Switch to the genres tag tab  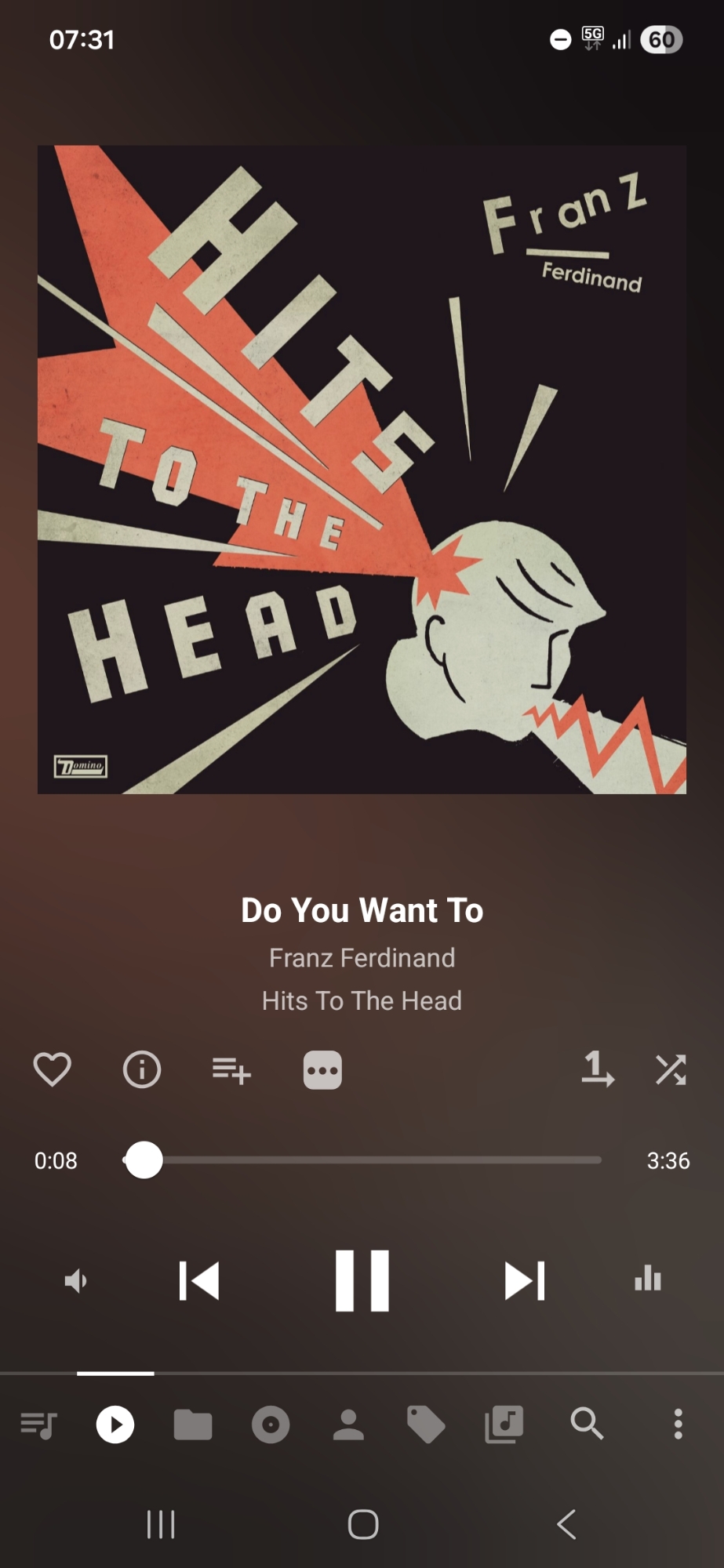[426, 1425]
